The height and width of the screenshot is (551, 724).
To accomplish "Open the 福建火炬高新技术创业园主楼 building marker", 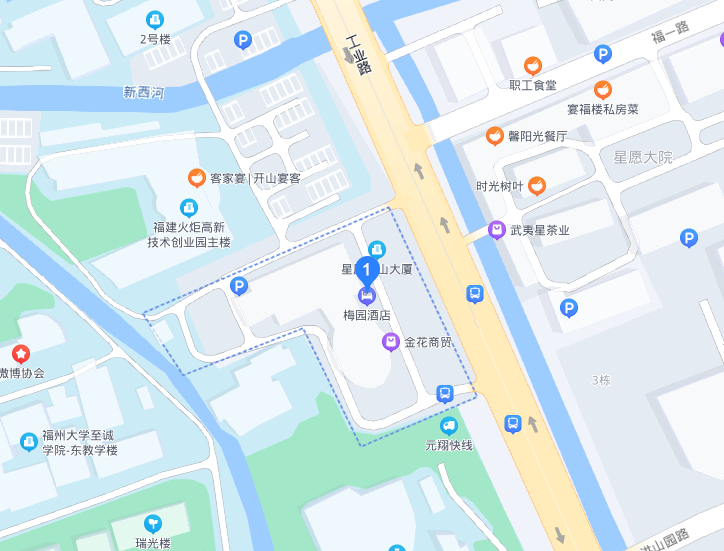I will [189, 208].
